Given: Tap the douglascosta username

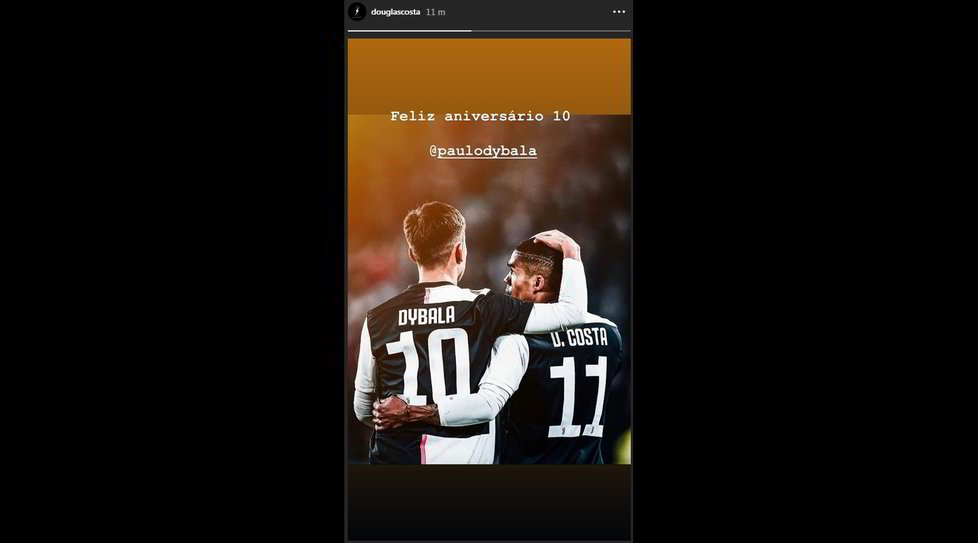Looking at the screenshot, I should click(395, 12).
